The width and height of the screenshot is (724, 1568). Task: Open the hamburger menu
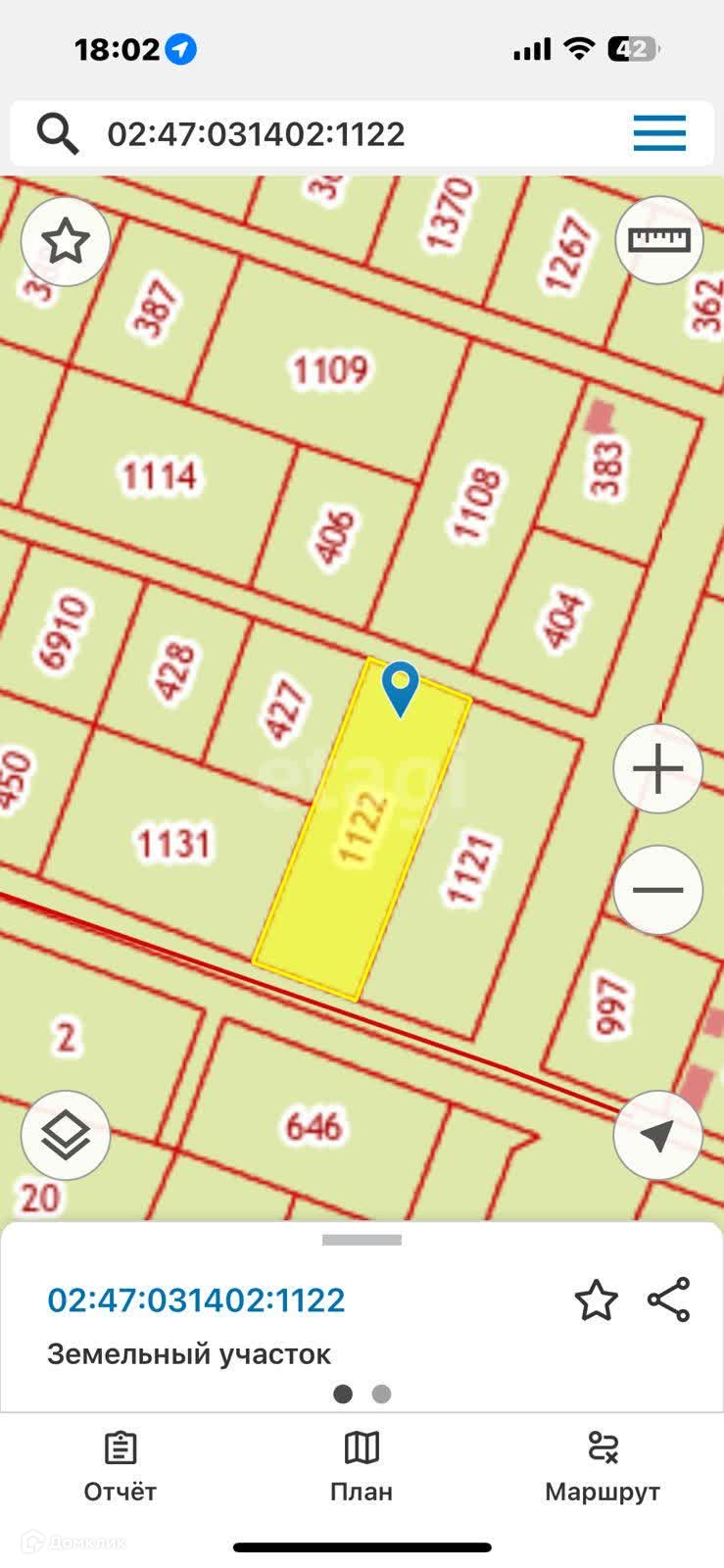658,133
